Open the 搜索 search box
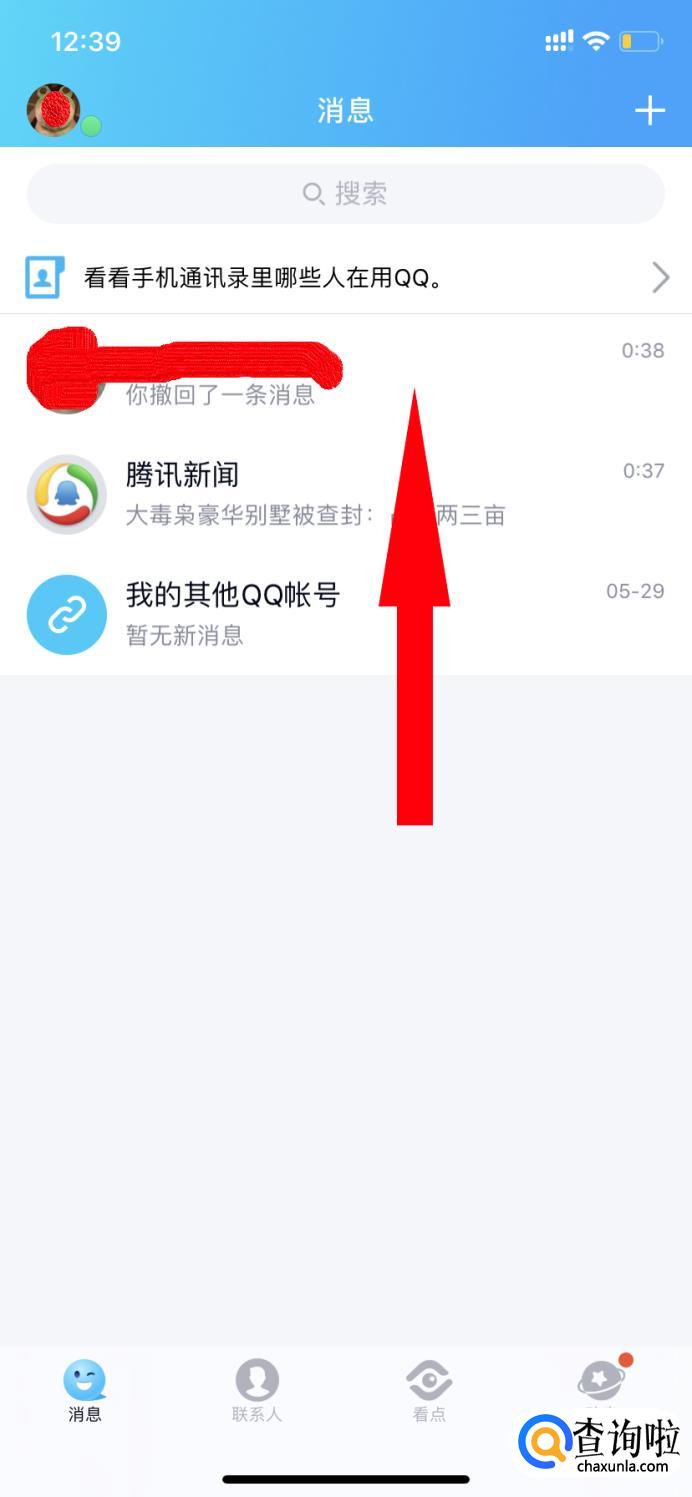Viewport: 692px width, 1497px height. pyautogui.click(x=346, y=194)
